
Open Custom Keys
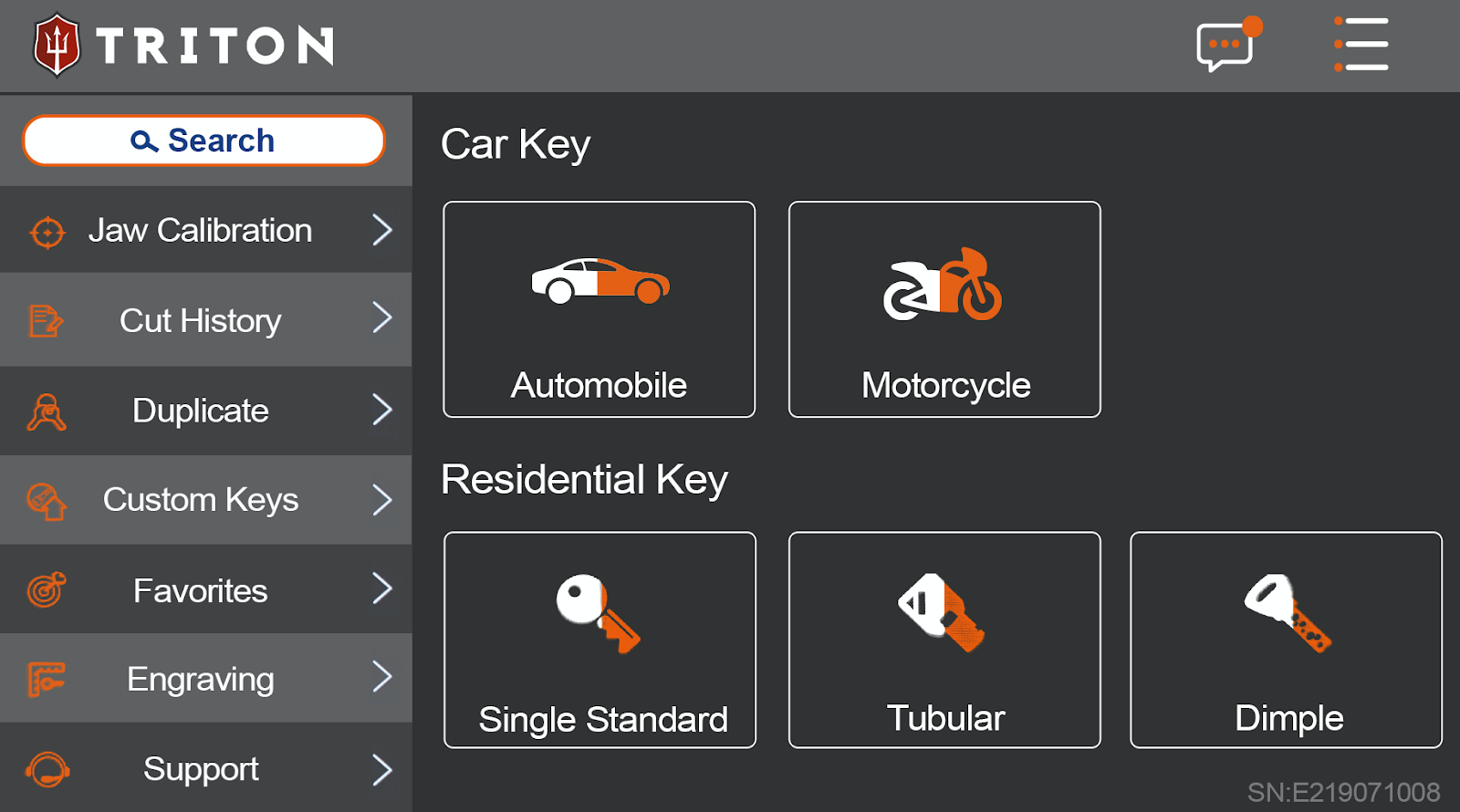point(205,500)
